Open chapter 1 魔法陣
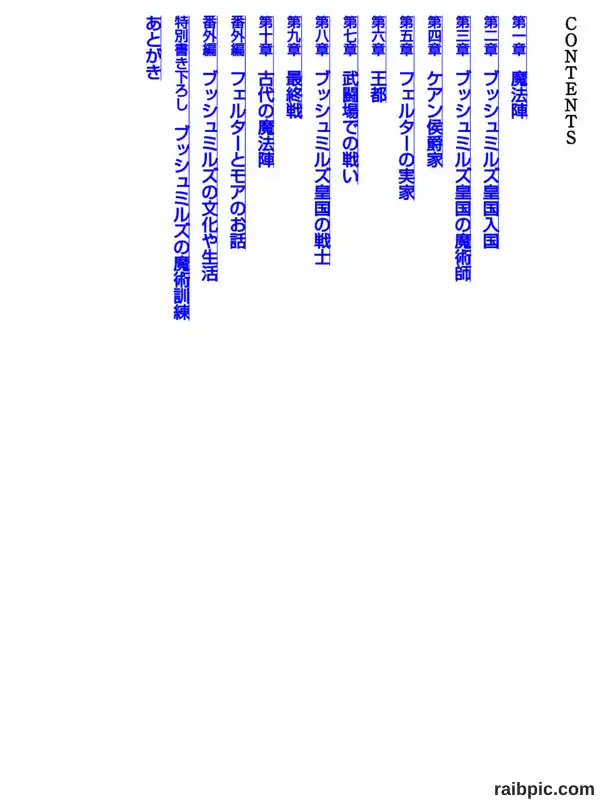 [519, 67]
